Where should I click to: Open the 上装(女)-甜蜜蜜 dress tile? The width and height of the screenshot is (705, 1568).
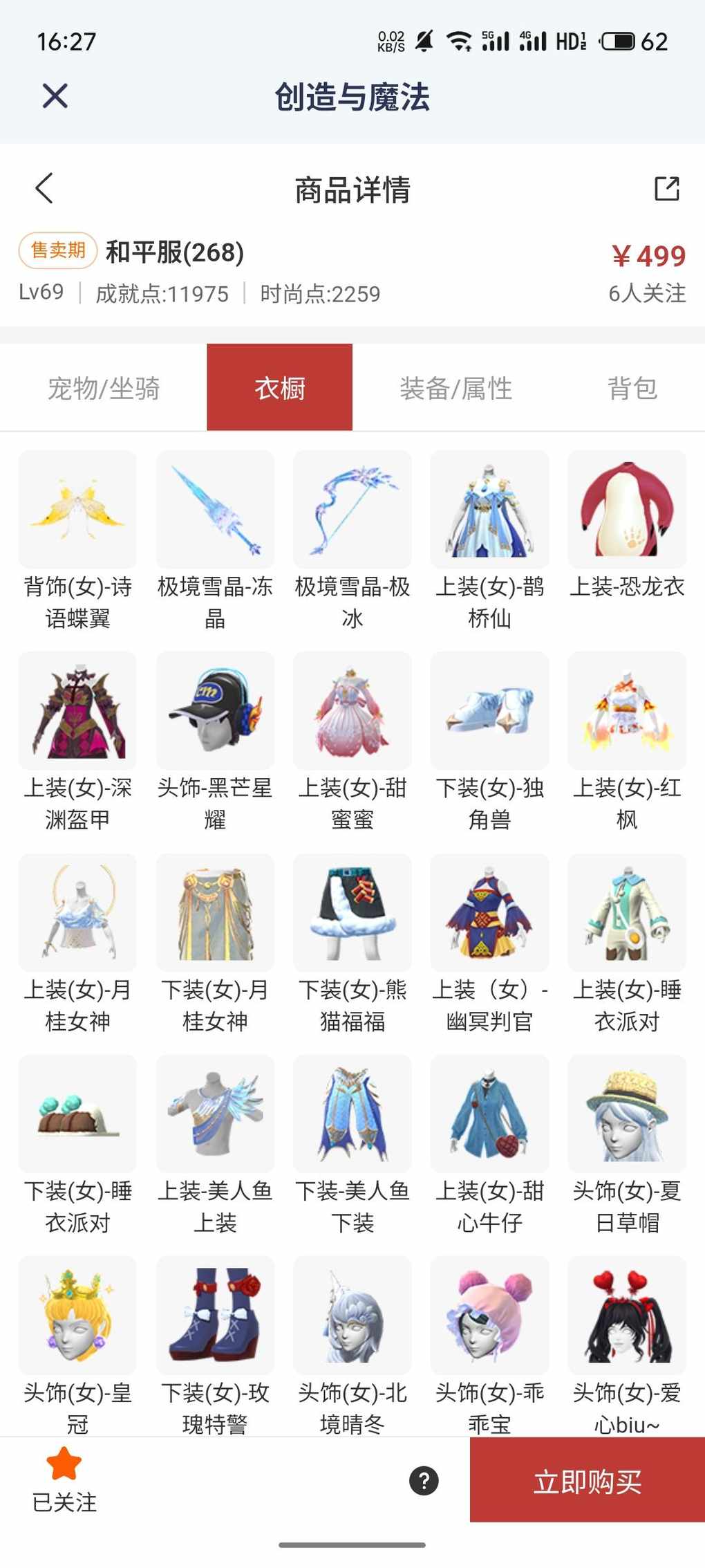[x=352, y=711]
